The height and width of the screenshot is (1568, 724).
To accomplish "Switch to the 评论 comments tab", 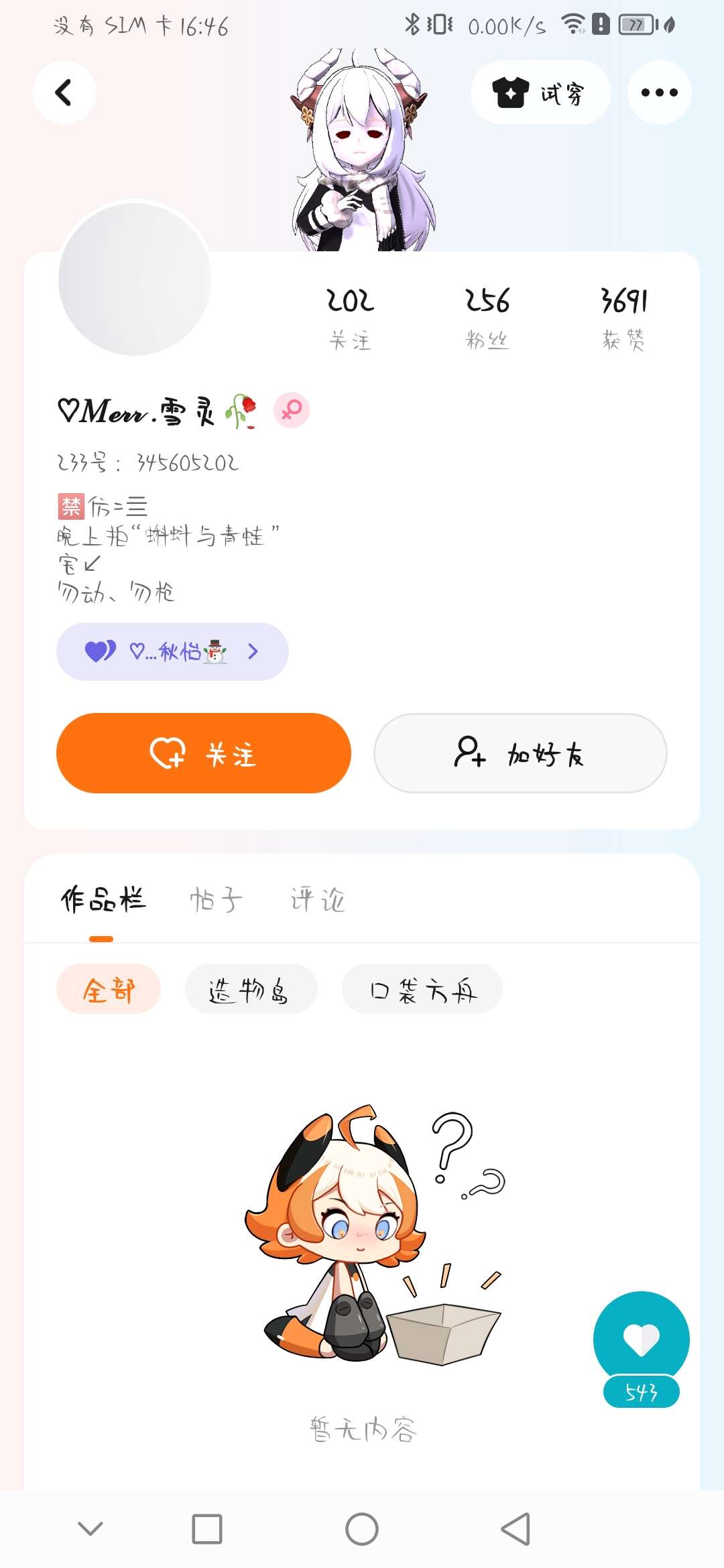I will 318,899.
